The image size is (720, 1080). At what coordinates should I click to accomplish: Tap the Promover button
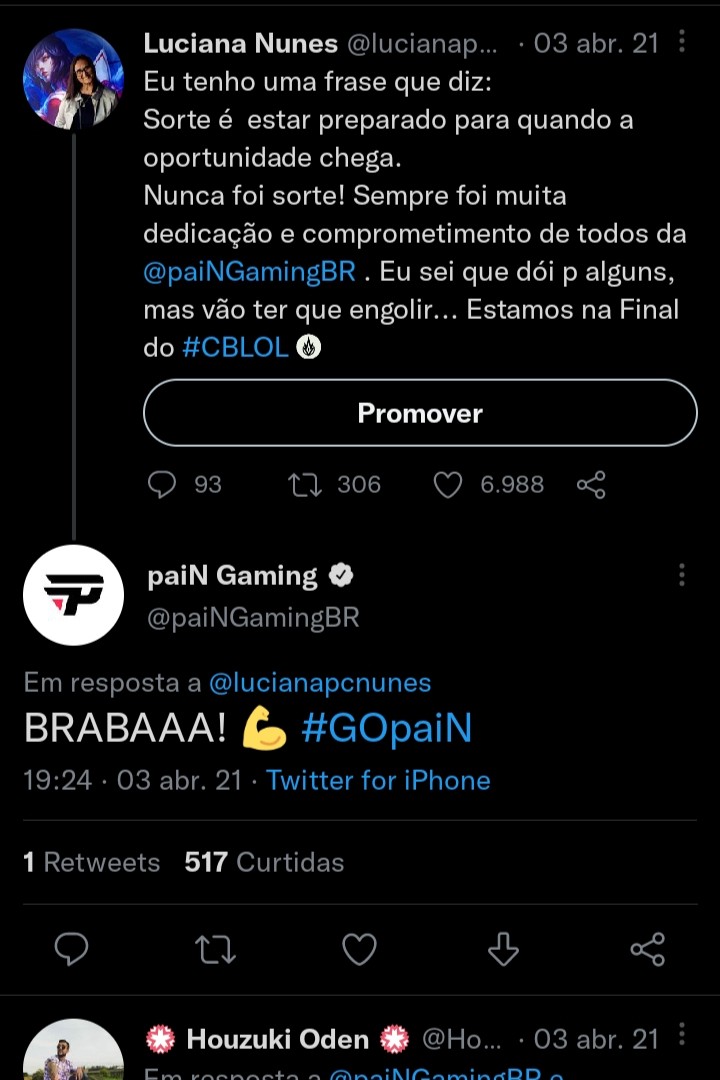click(x=420, y=413)
